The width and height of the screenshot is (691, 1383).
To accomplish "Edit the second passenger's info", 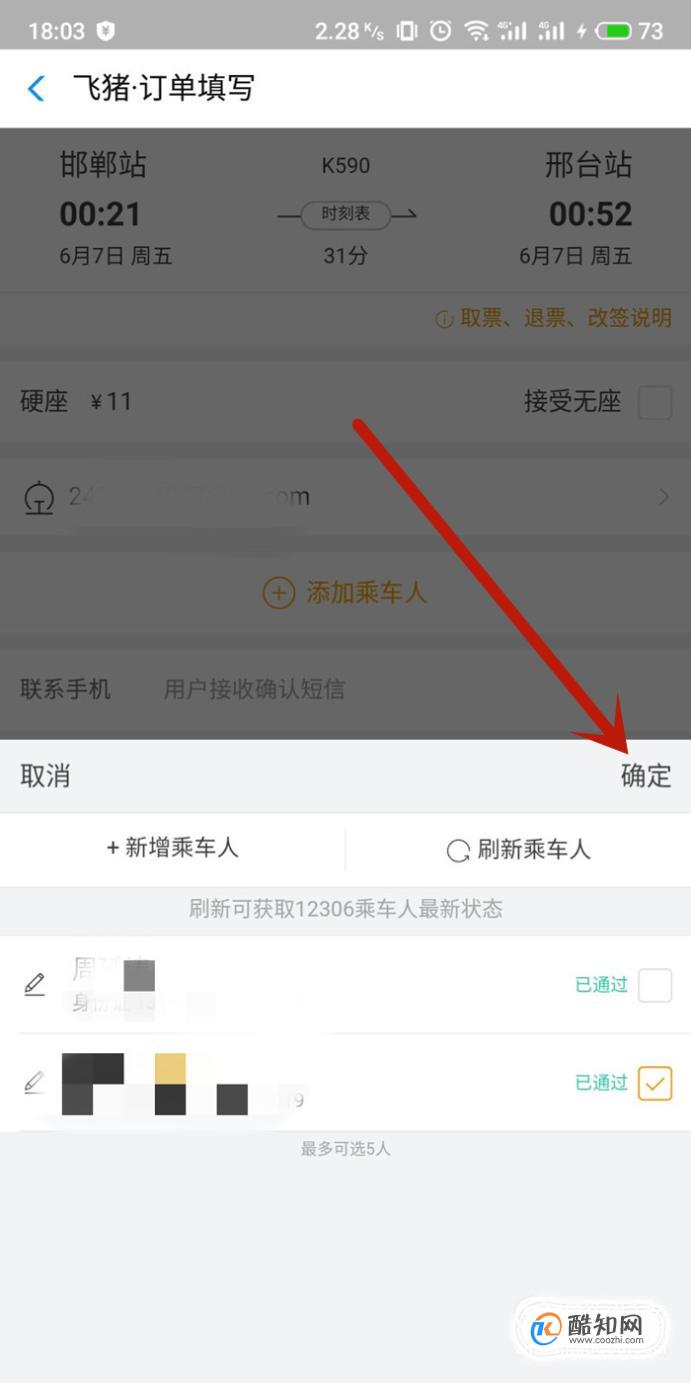I will point(35,1083).
